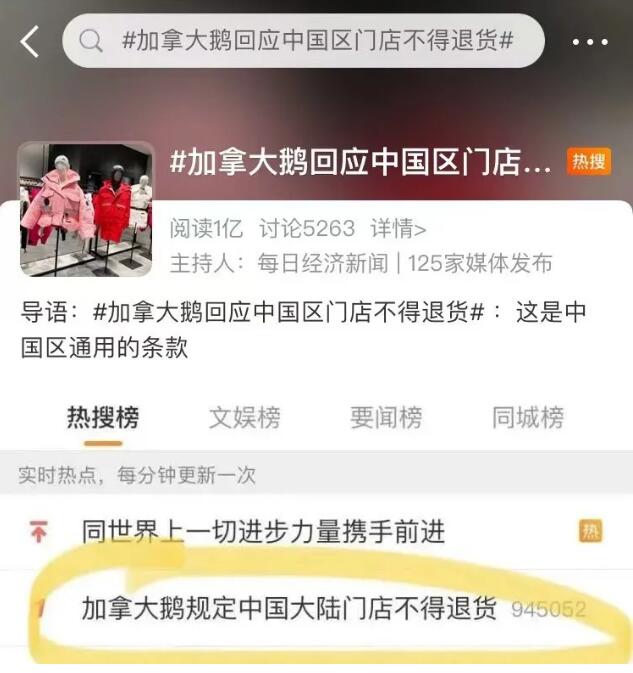The width and height of the screenshot is (633, 673).
Task: Switch to the 同城榜 tab
Action: coord(527,417)
